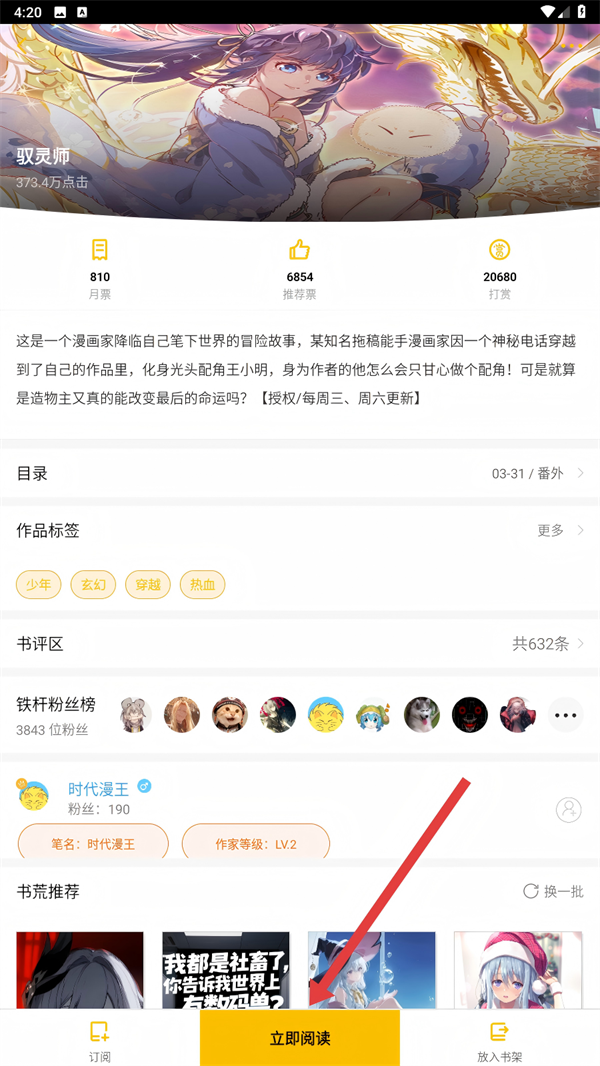Screen dimensions: 600x1066
Task: Give a recommendation ticket (推荐票)
Action: coord(299,268)
